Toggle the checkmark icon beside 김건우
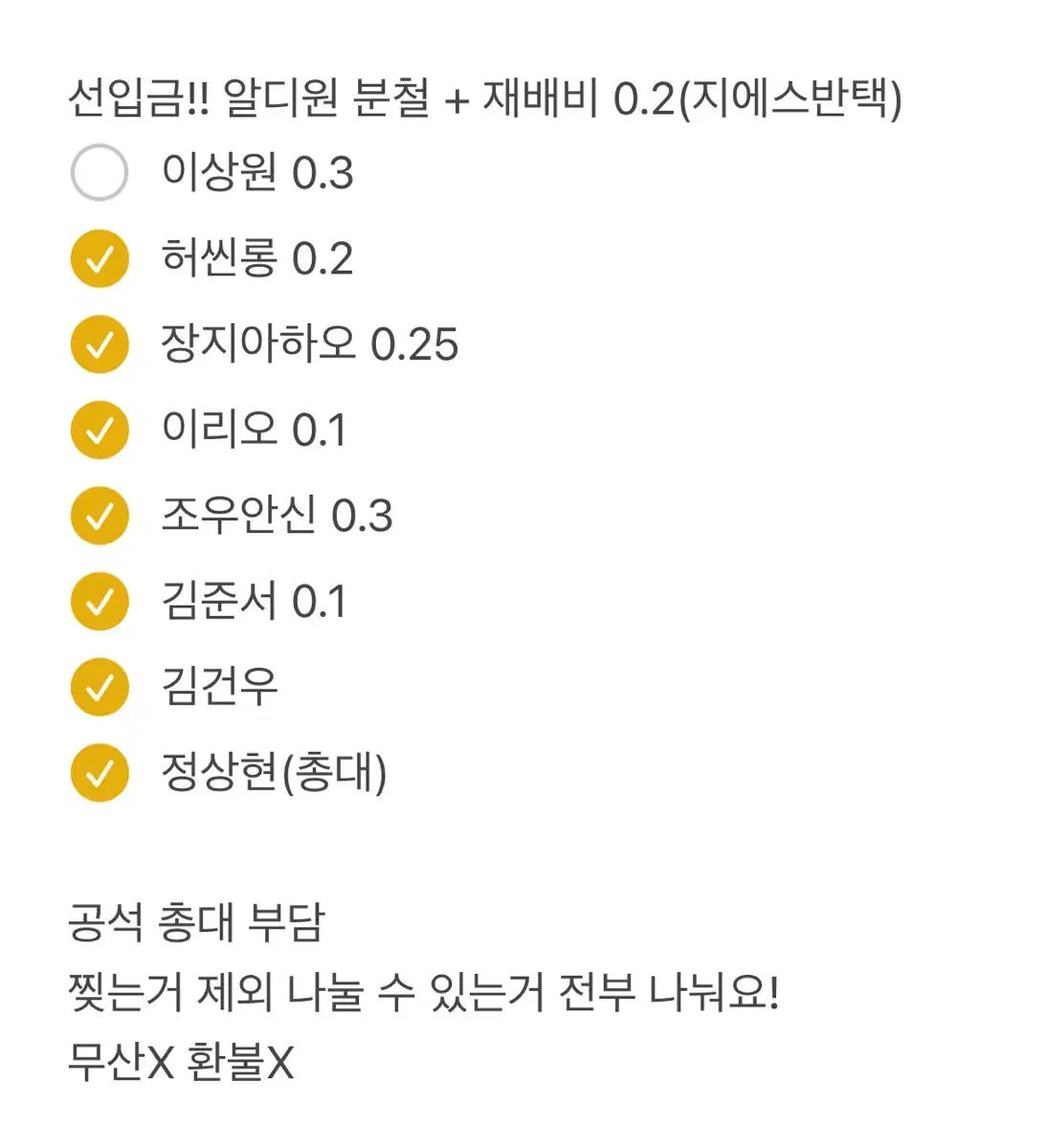 99,686
